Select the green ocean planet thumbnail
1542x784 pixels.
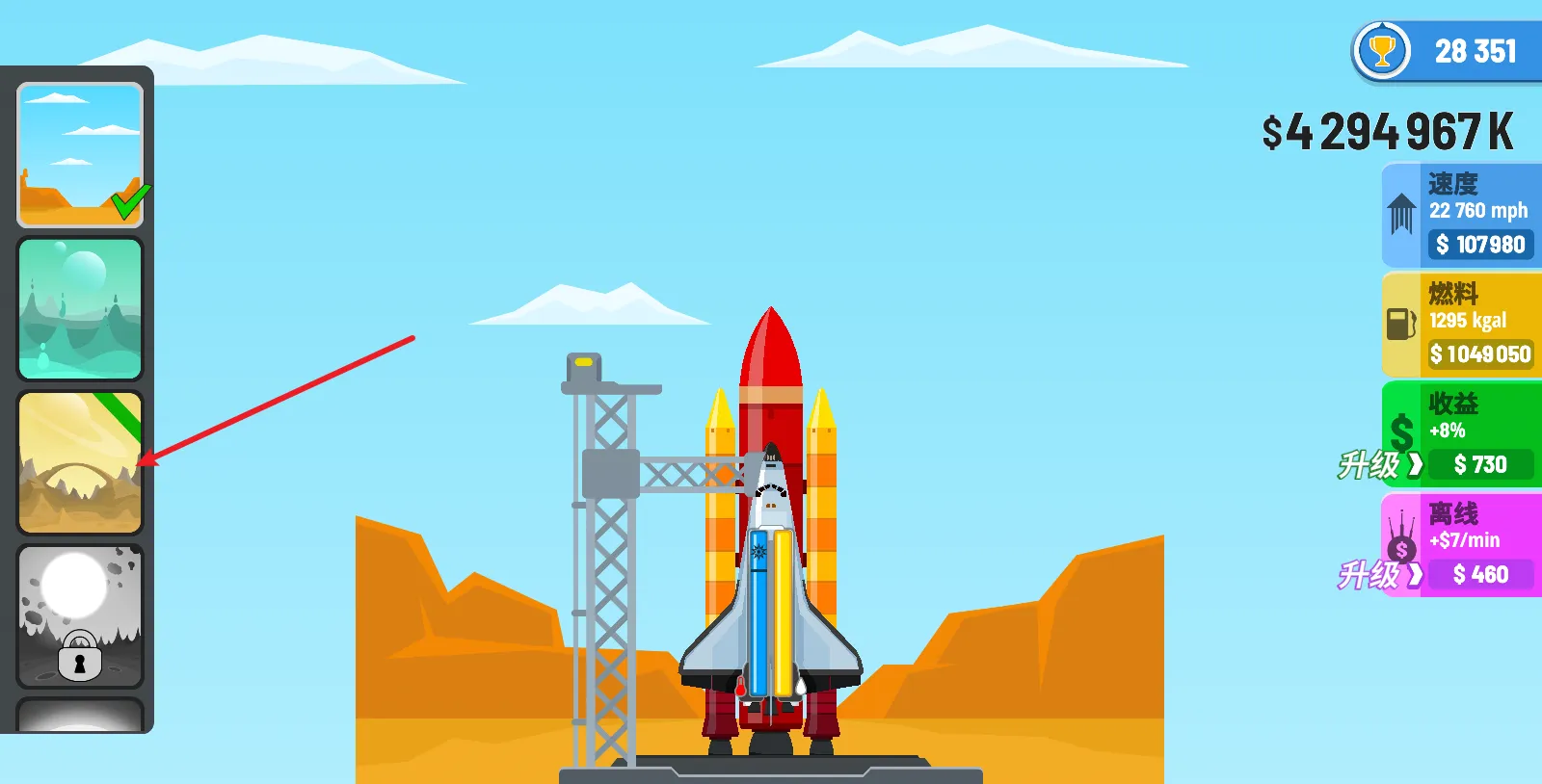pyautogui.click(x=80, y=308)
